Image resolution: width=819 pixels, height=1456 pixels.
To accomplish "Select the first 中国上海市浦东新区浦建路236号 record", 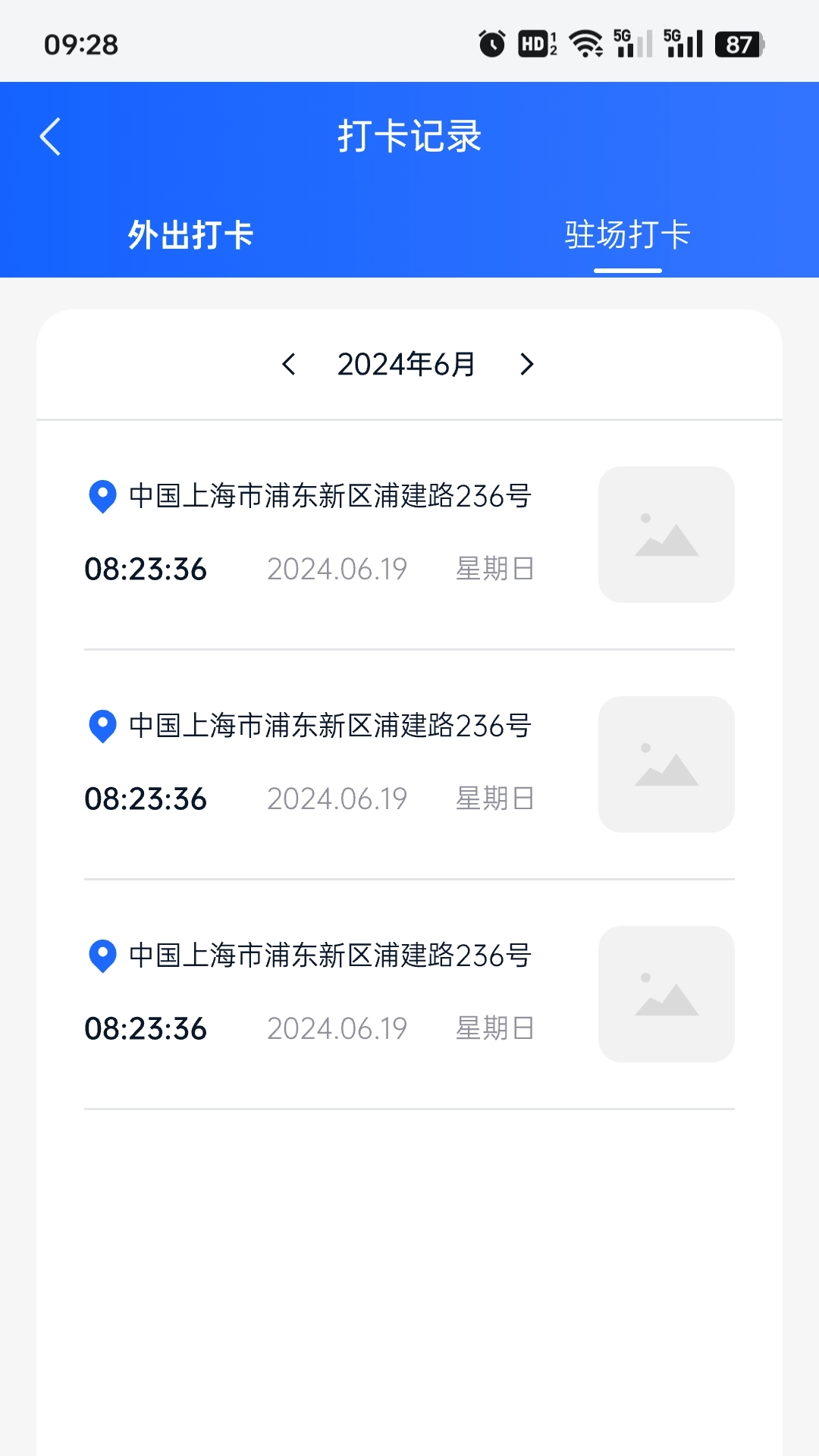I will (330, 497).
